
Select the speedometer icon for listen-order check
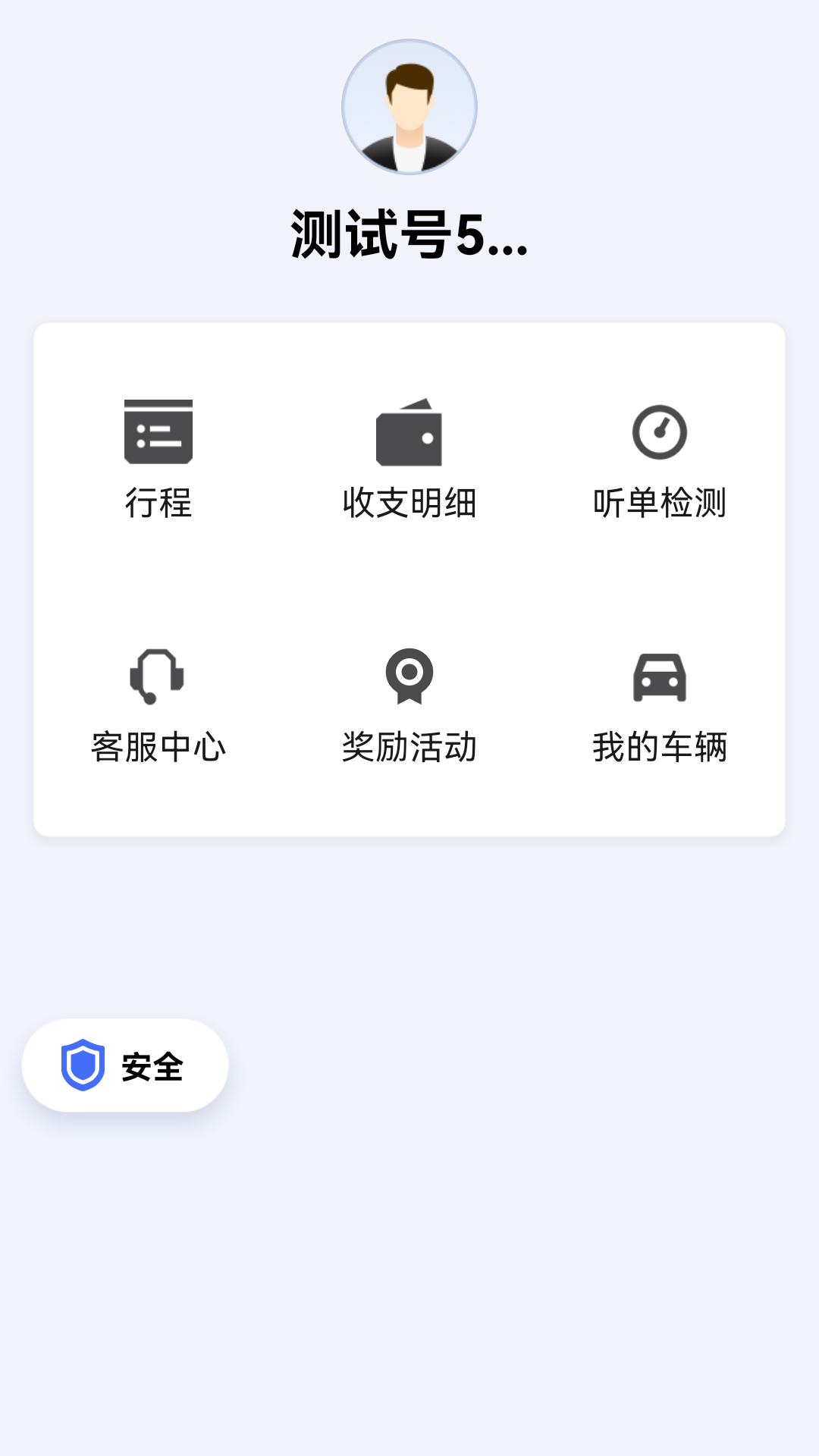point(659,432)
